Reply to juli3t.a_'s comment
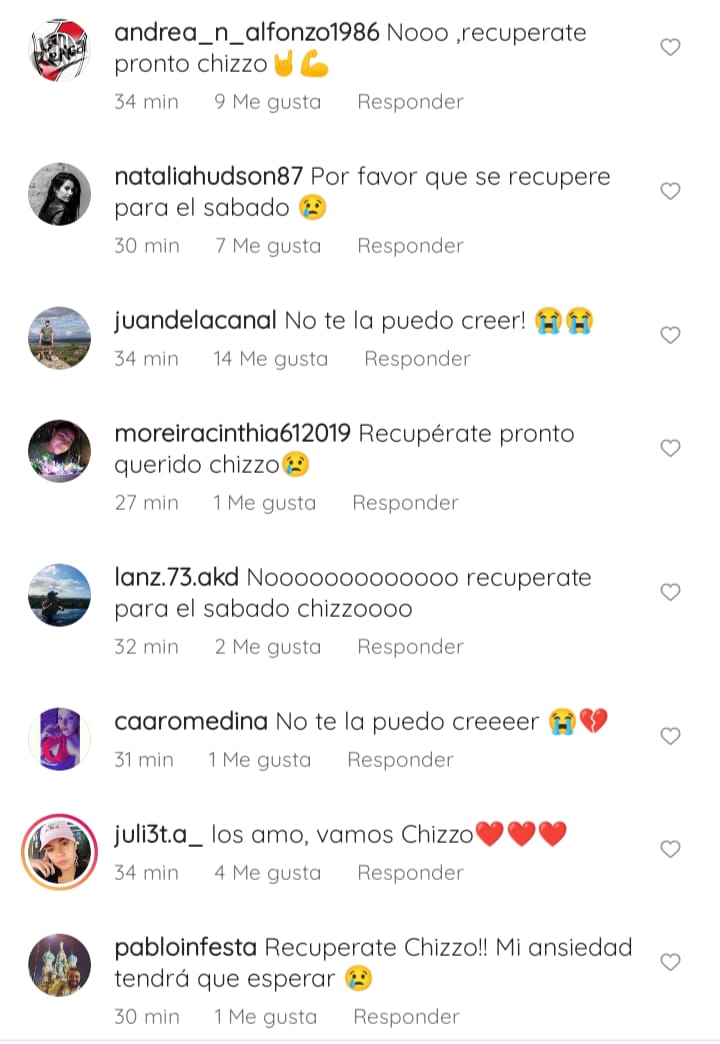Viewport: 720px width, 1044px height. coord(410,873)
